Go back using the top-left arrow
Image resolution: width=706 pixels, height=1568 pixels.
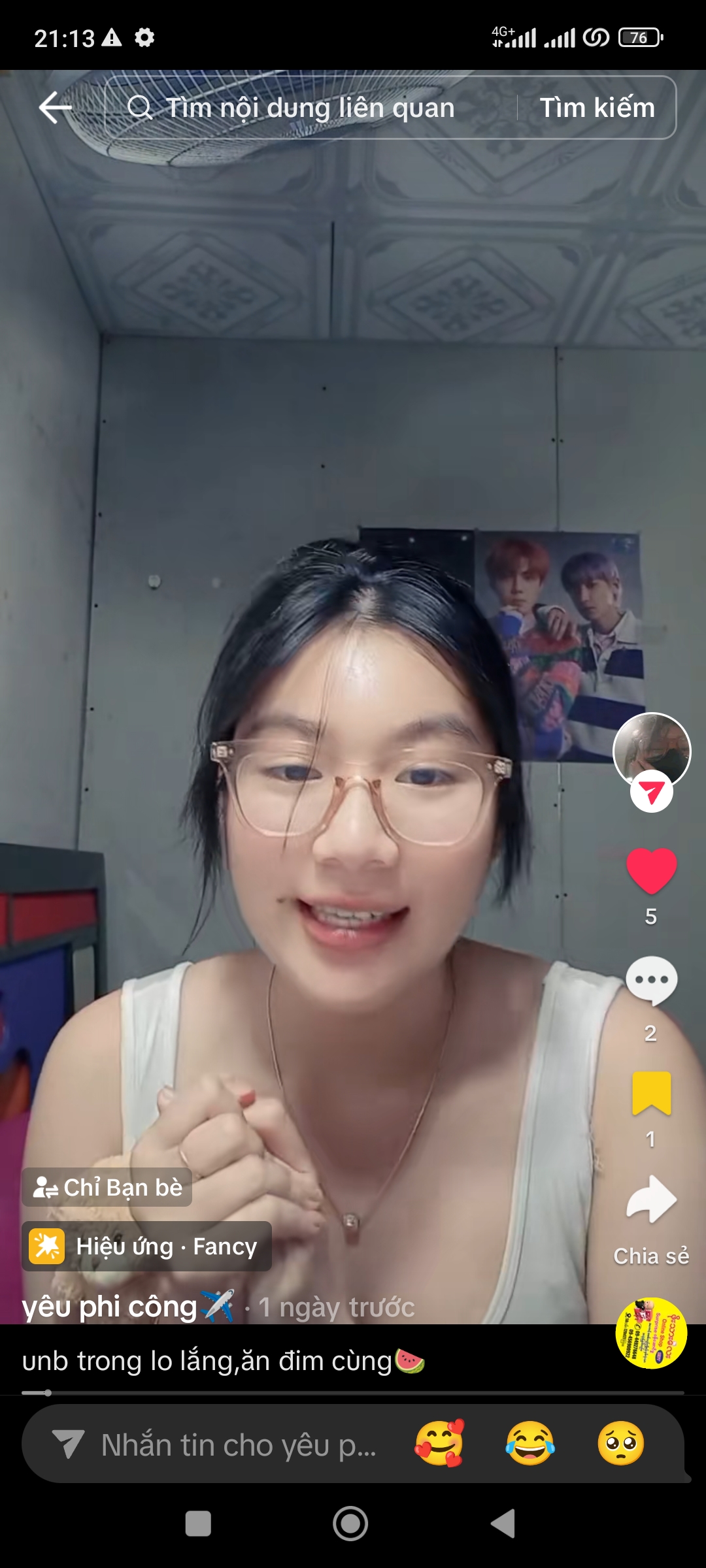click(x=55, y=108)
